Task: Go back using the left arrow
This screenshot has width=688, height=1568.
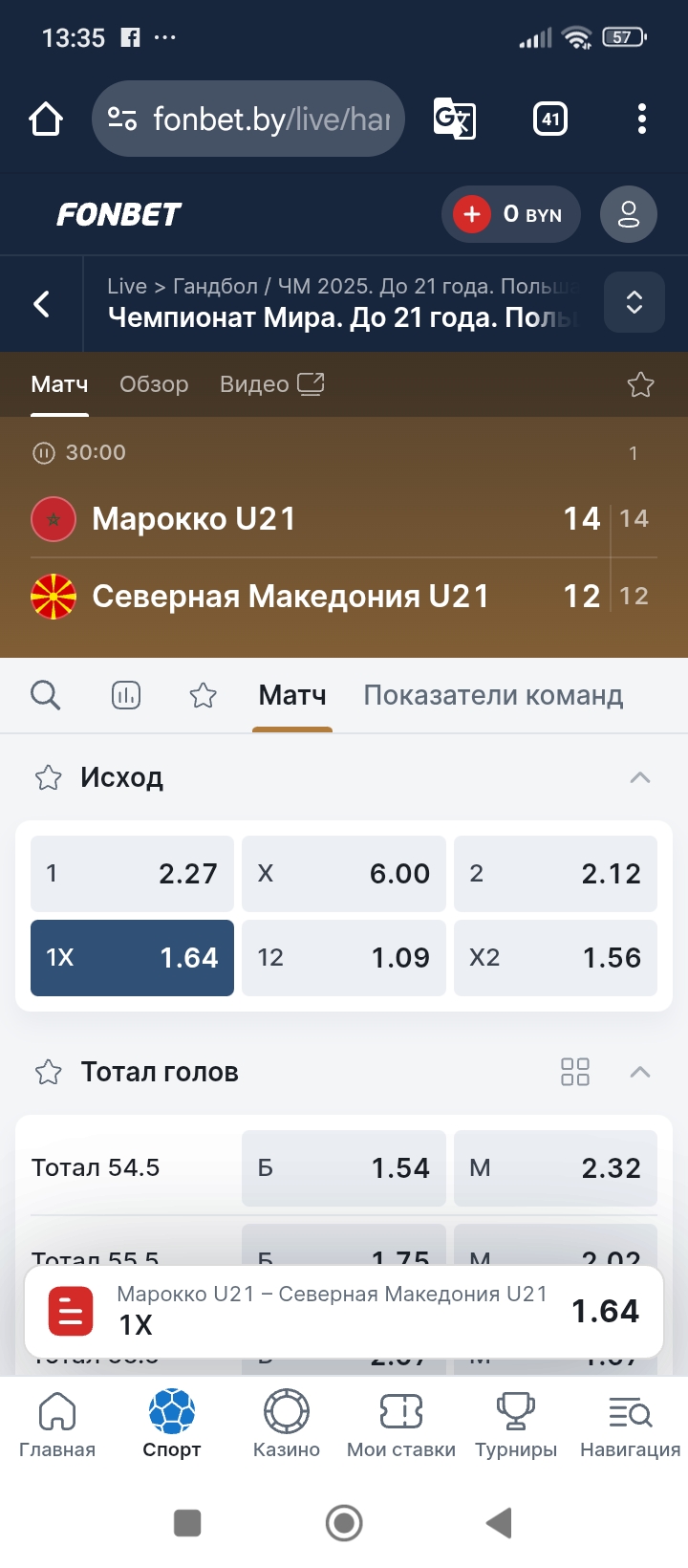Action: [x=42, y=304]
